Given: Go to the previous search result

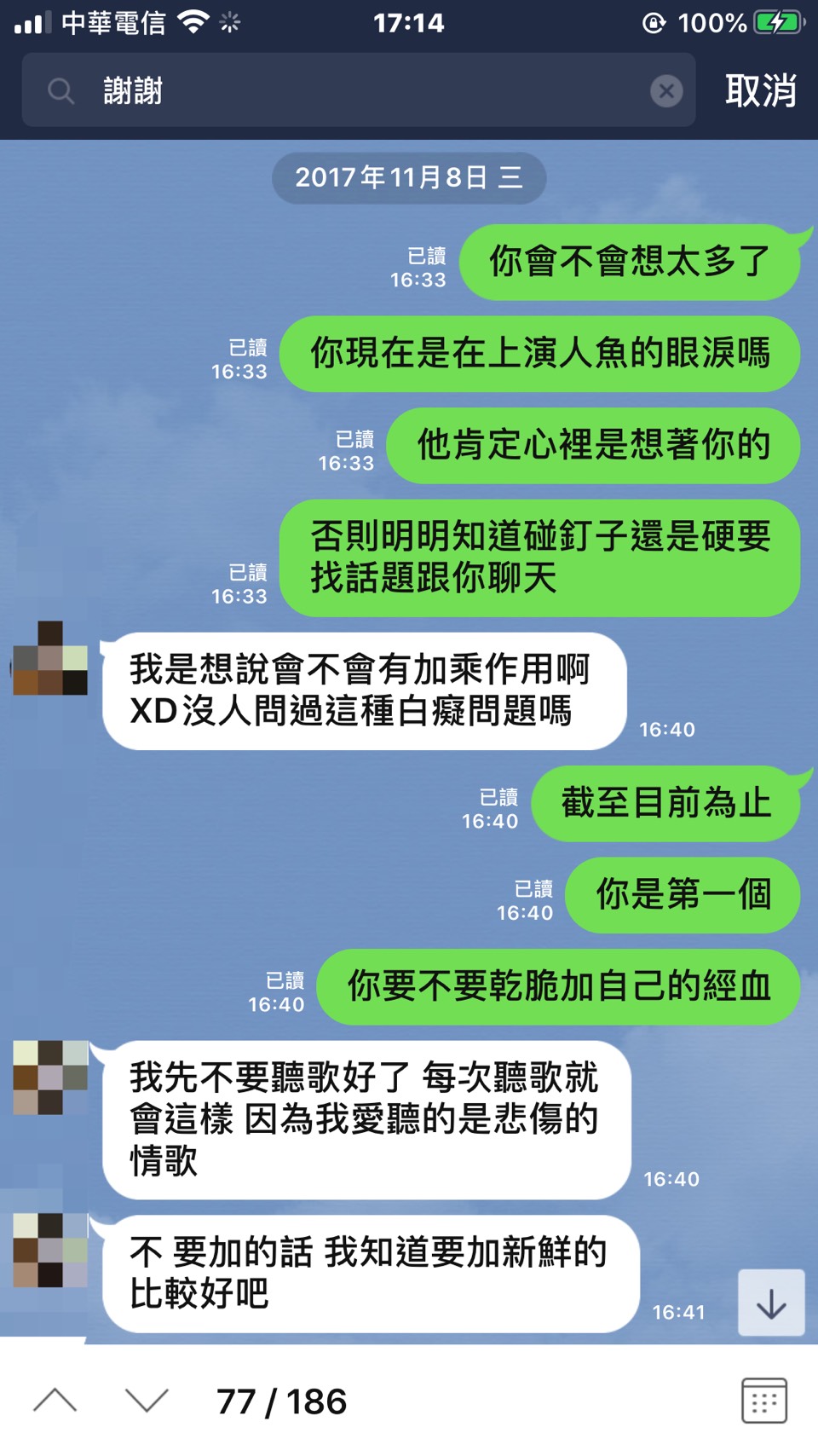Looking at the screenshot, I should 55,1401.
